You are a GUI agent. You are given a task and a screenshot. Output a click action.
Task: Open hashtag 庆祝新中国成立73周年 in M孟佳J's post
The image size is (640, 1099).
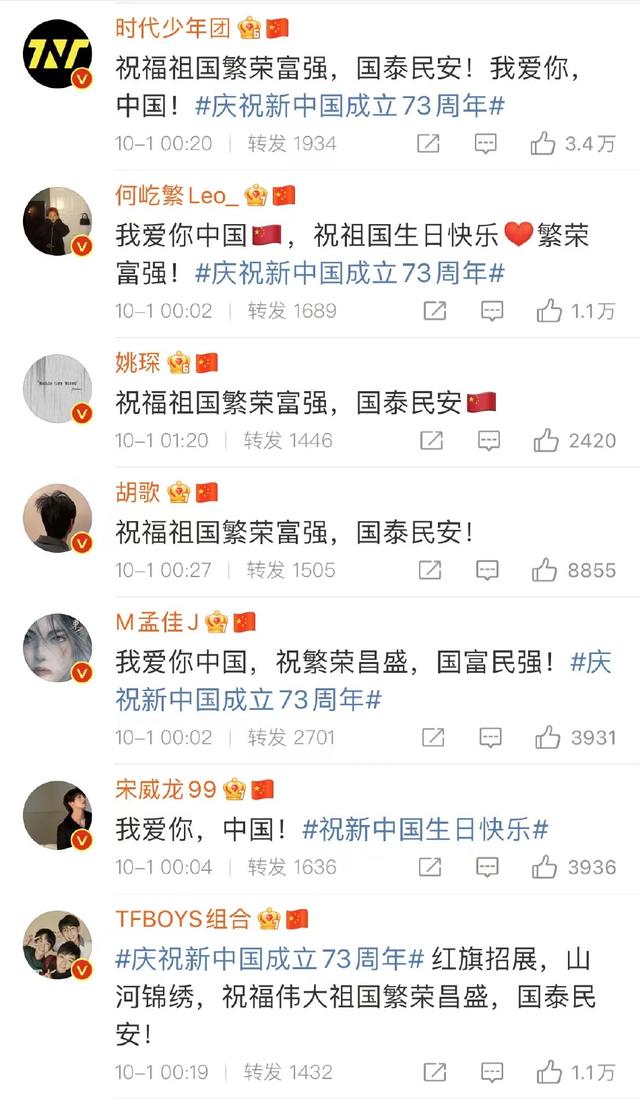click(x=363, y=681)
